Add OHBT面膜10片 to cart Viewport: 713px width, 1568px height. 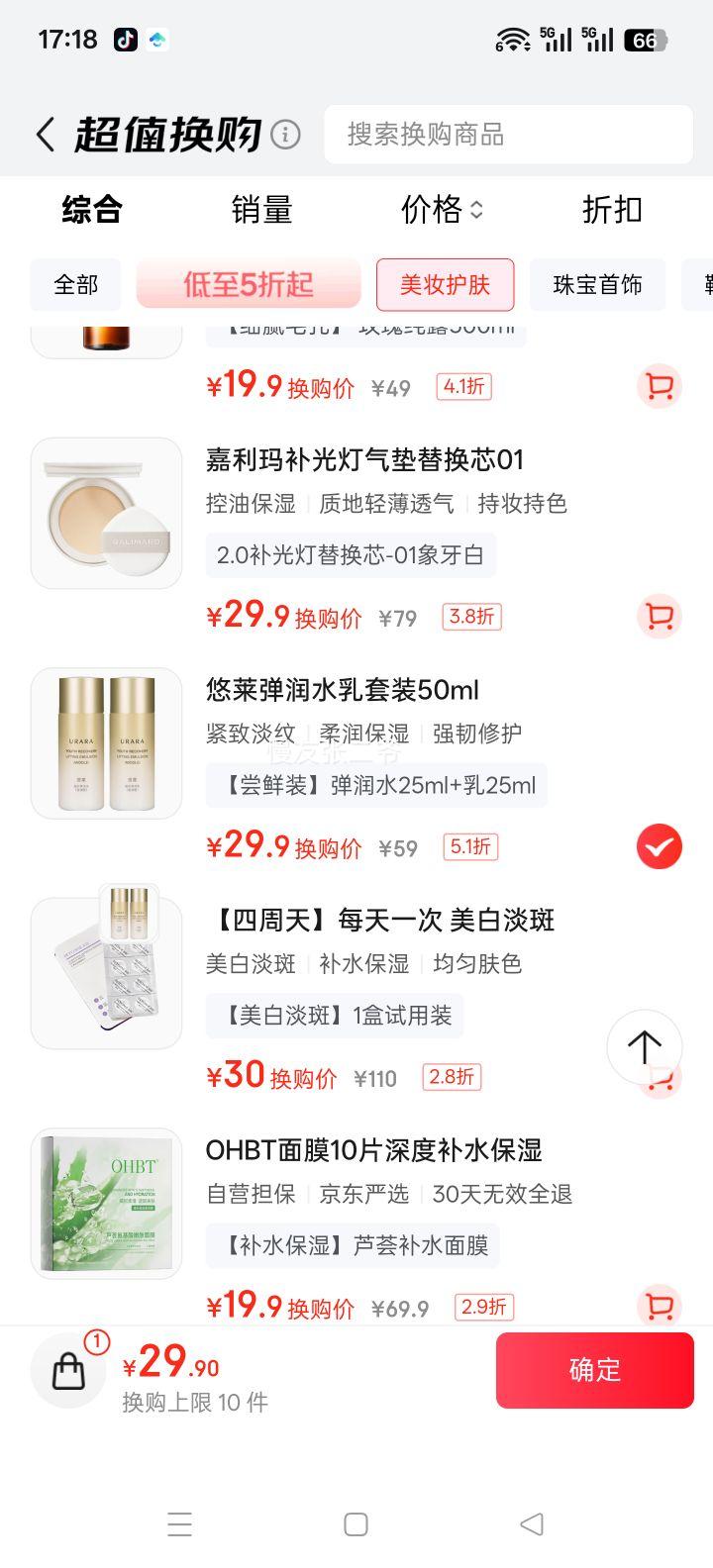(659, 1306)
